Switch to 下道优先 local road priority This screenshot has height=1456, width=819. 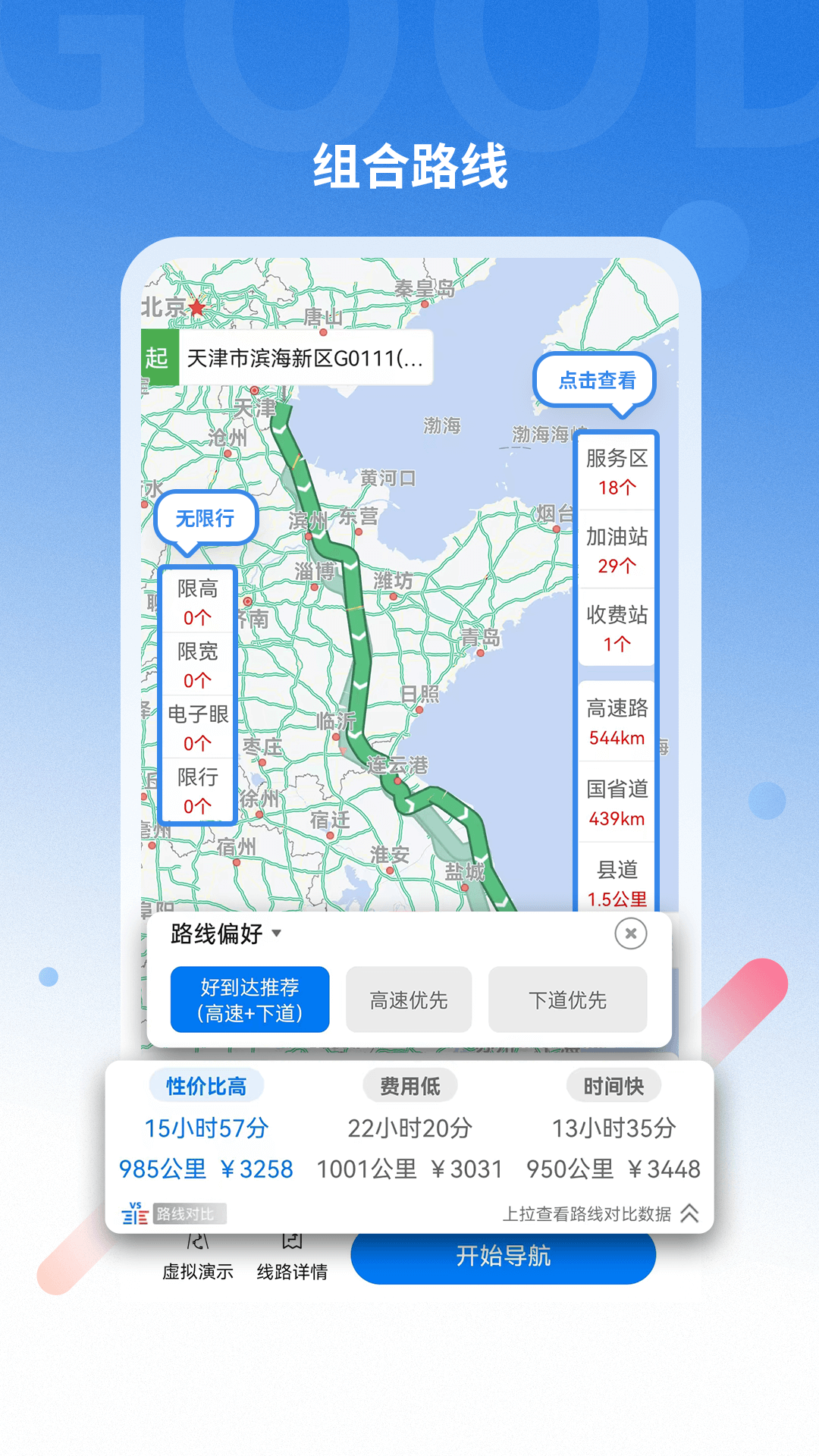point(567,999)
